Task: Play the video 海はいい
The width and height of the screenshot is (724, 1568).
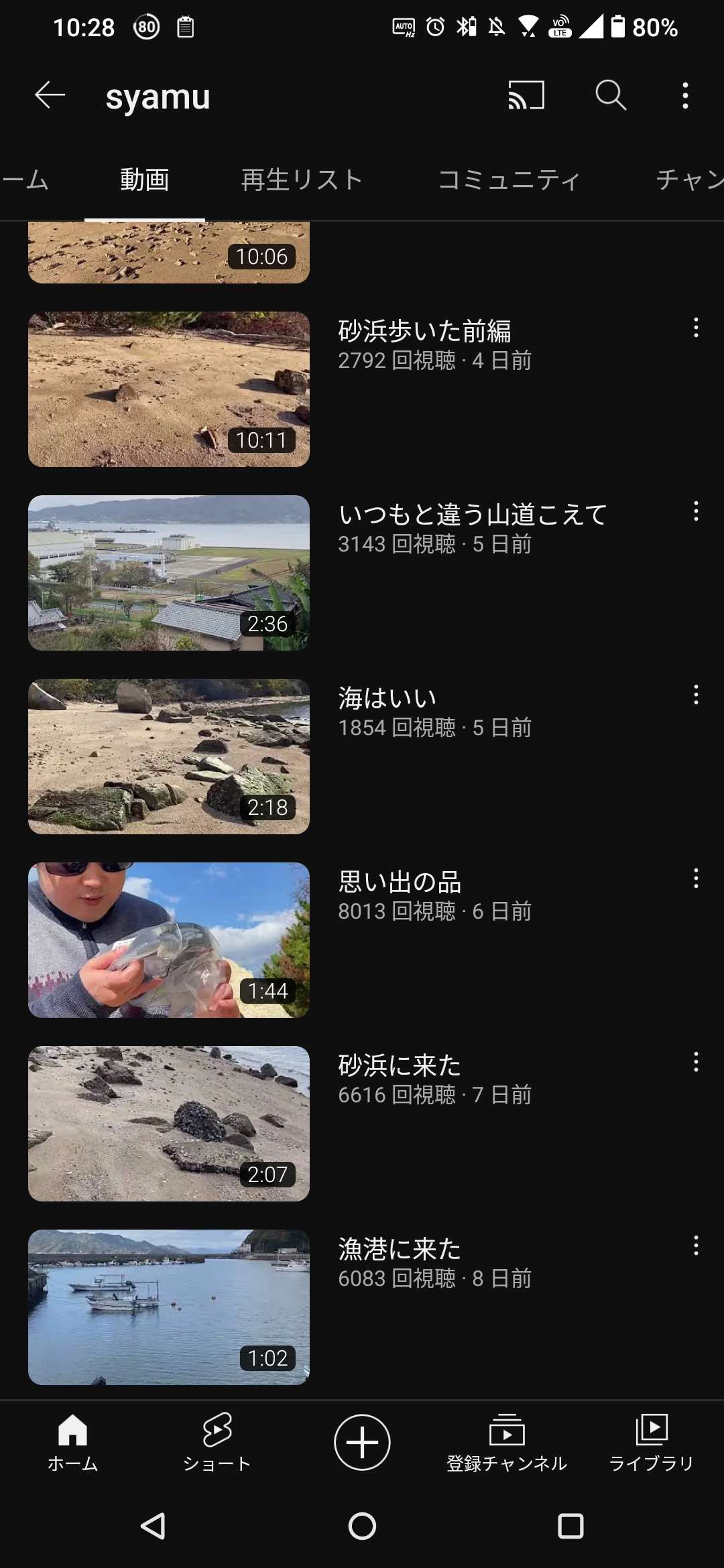Action: 169,757
